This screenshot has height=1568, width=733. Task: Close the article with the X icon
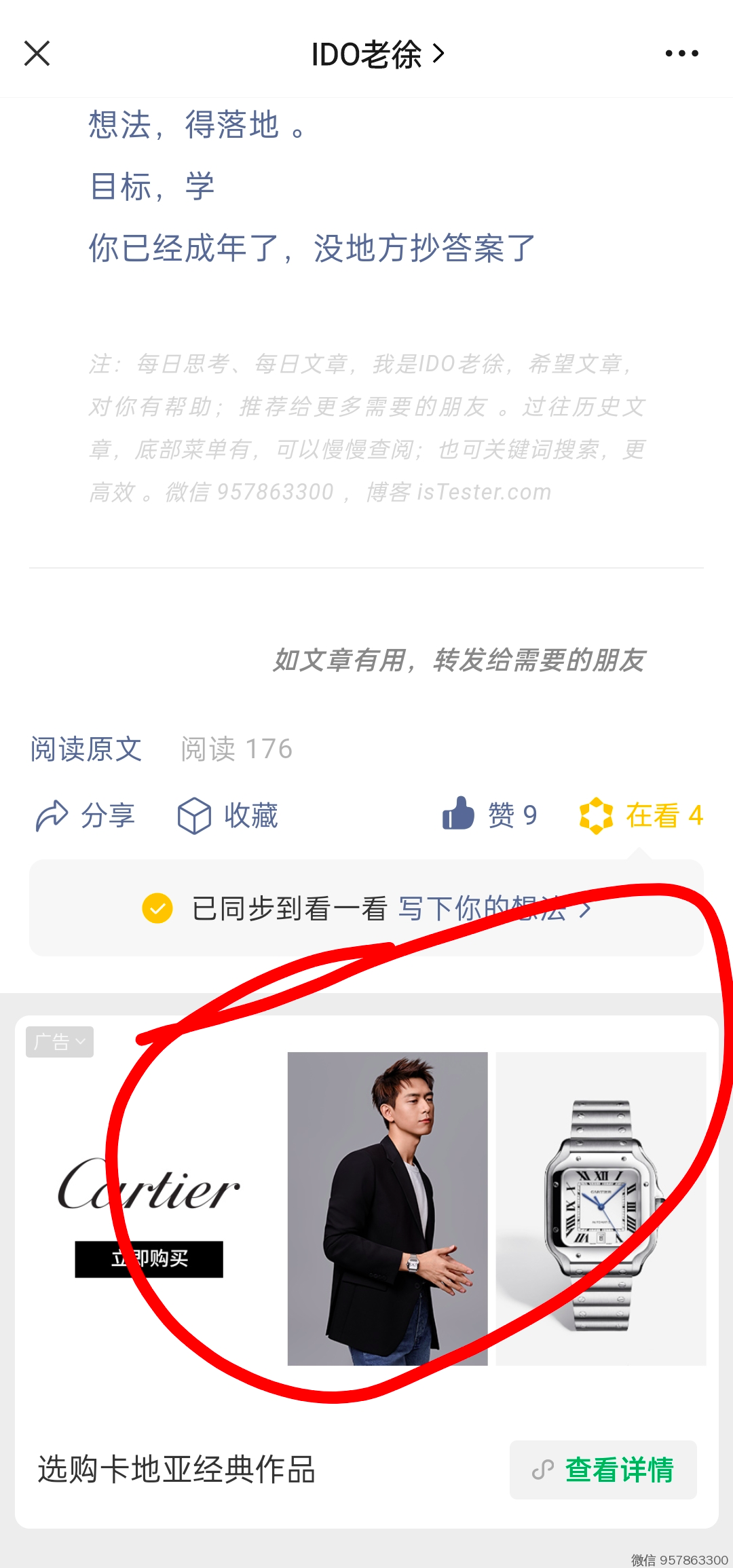tap(37, 54)
